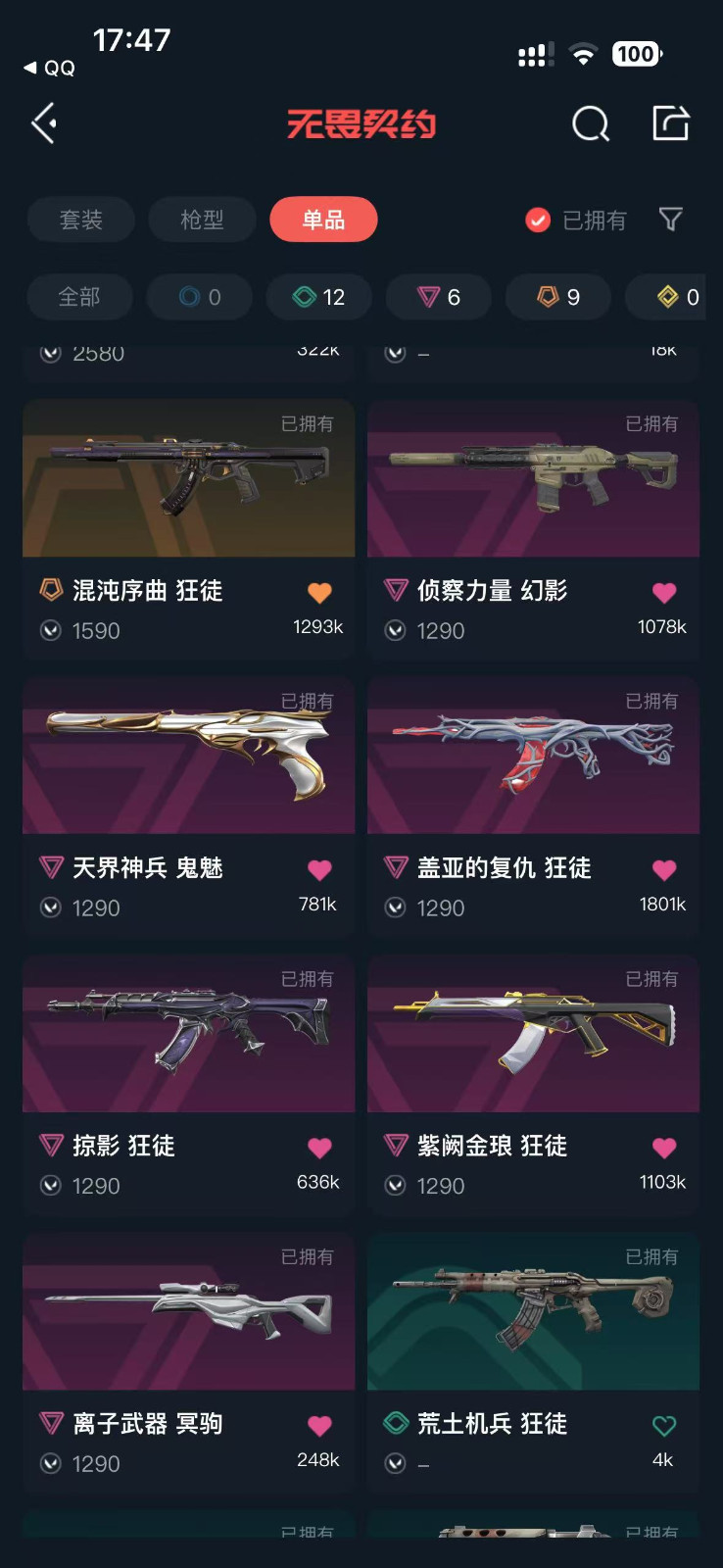Toggle the 已拥有 checkbox
The width and height of the screenshot is (723, 1568).
pos(538,220)
